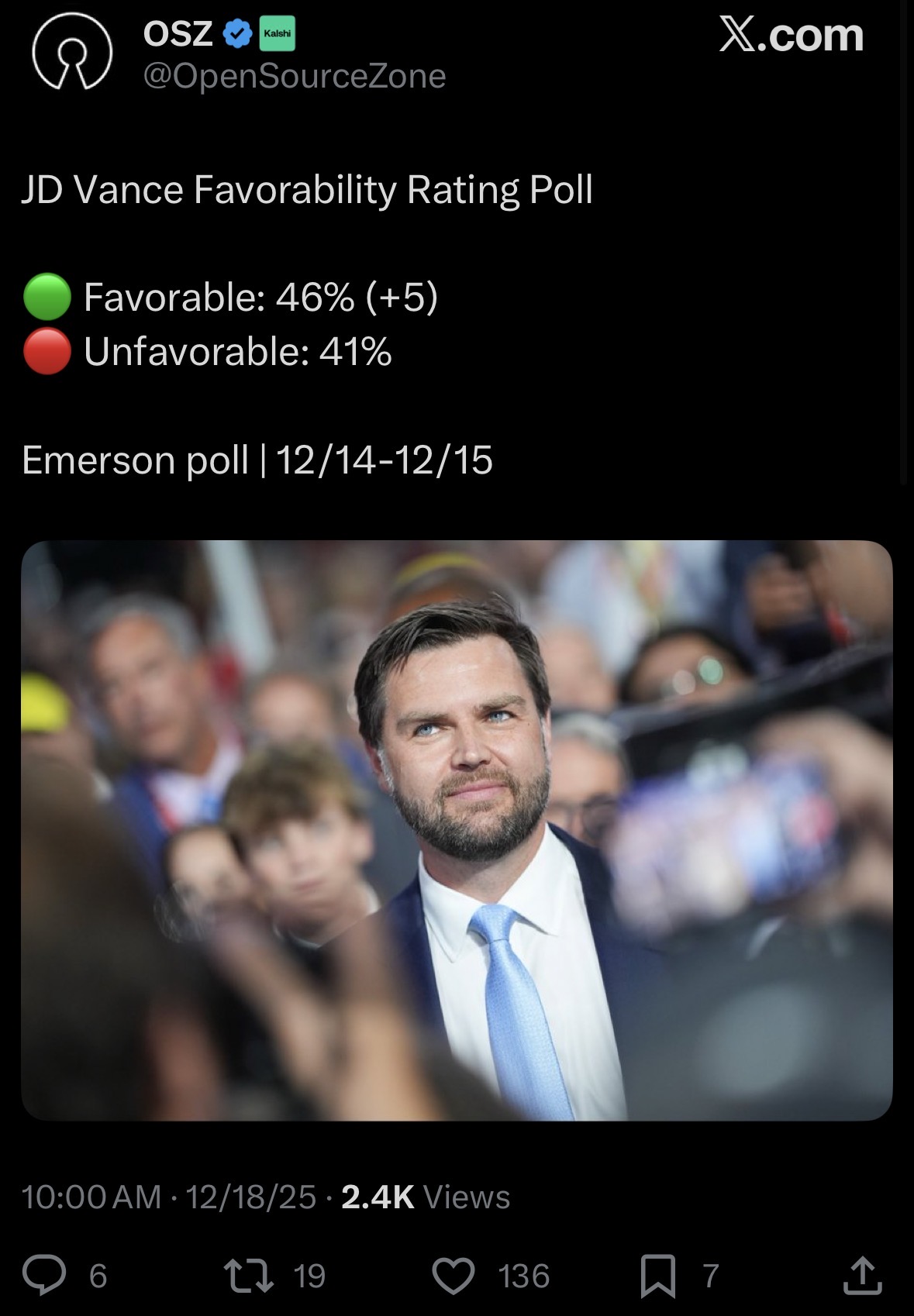Share this post

862,1276
